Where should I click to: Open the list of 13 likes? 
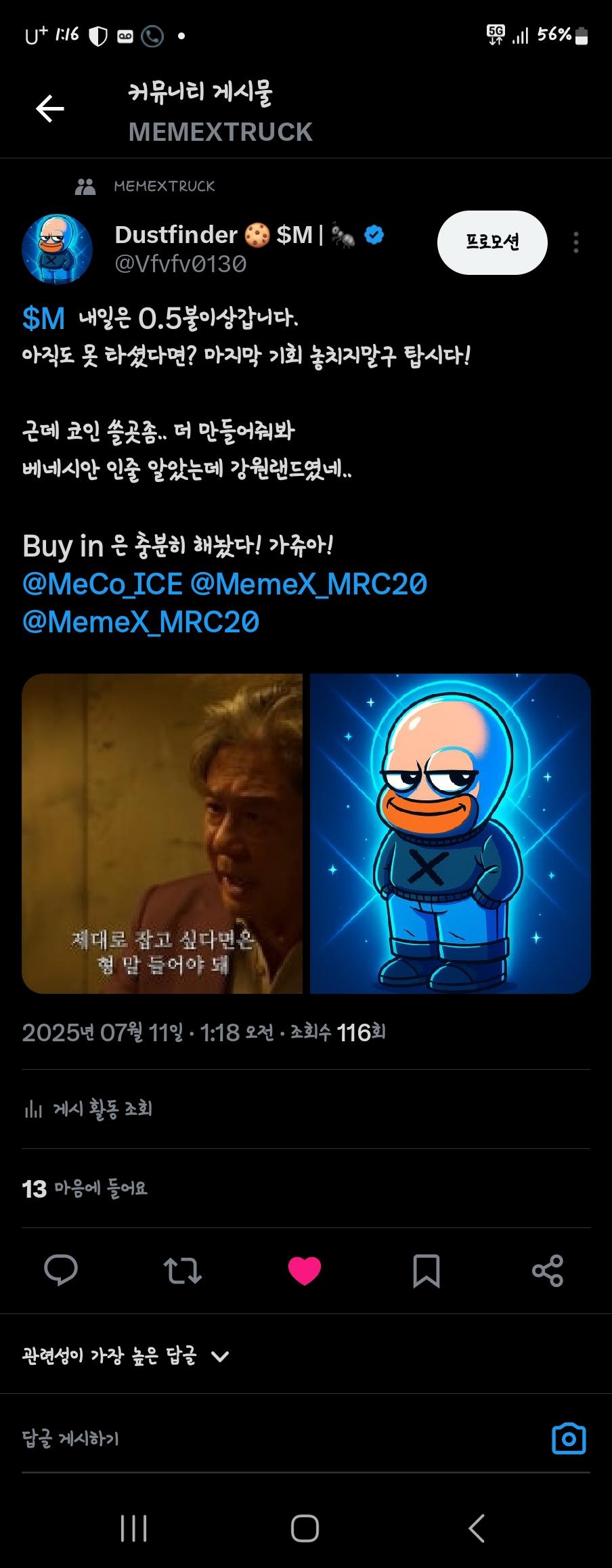click(85, 1188)
